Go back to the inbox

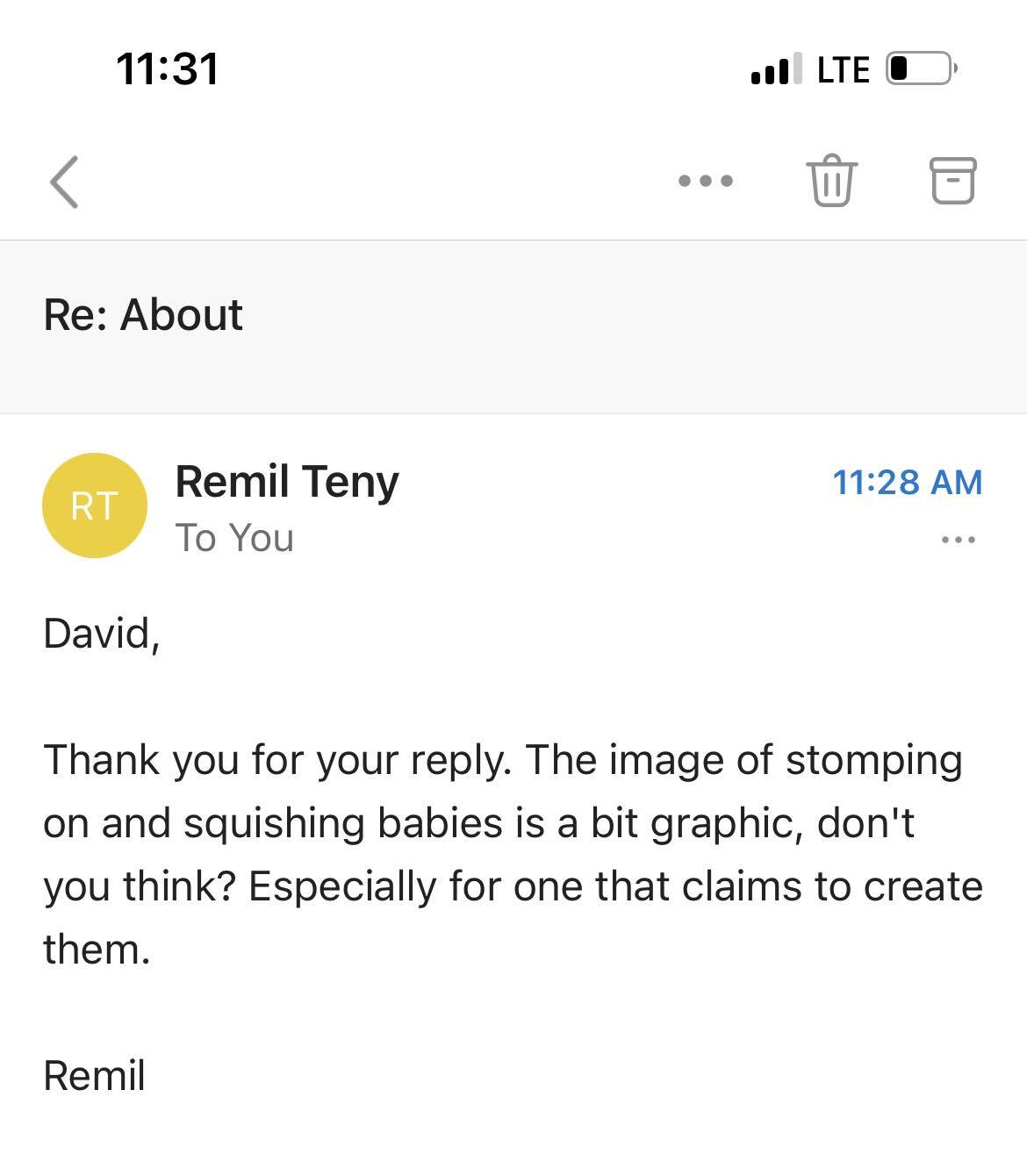click(x=65, y=182)
